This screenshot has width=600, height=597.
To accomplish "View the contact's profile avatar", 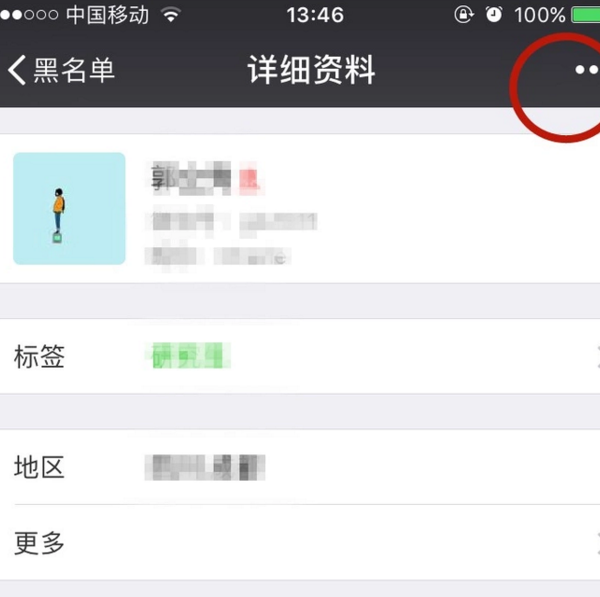I will pos(69,208).
